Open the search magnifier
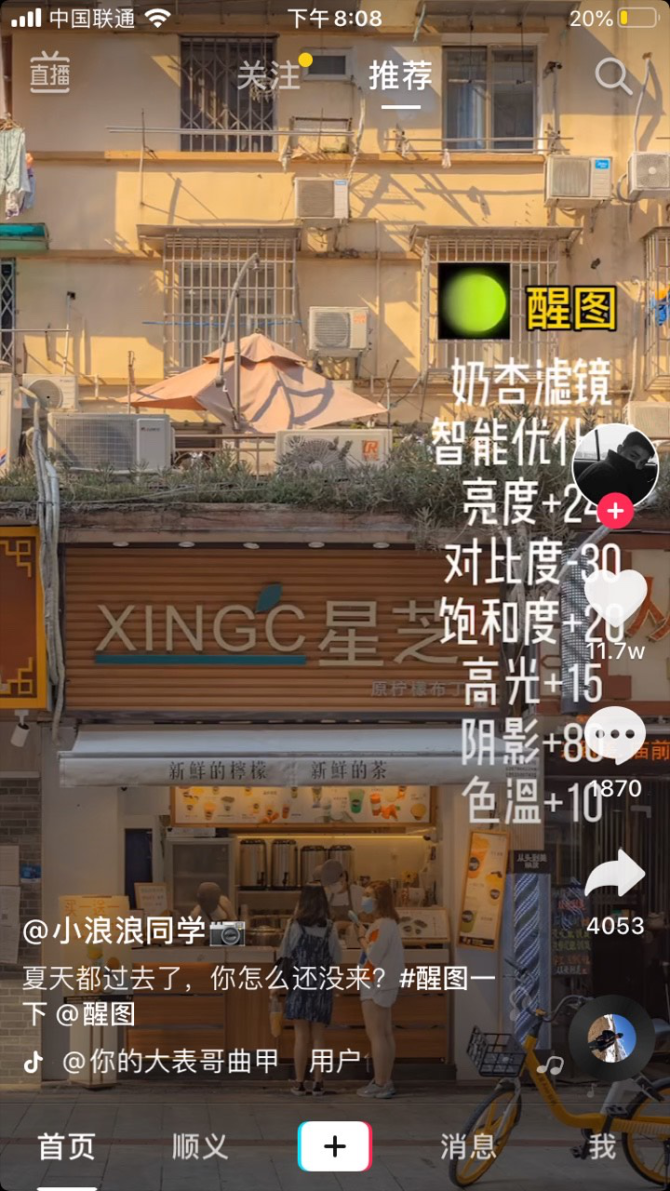The height and width of the screenshot is (1191, 670). [613, 76]
